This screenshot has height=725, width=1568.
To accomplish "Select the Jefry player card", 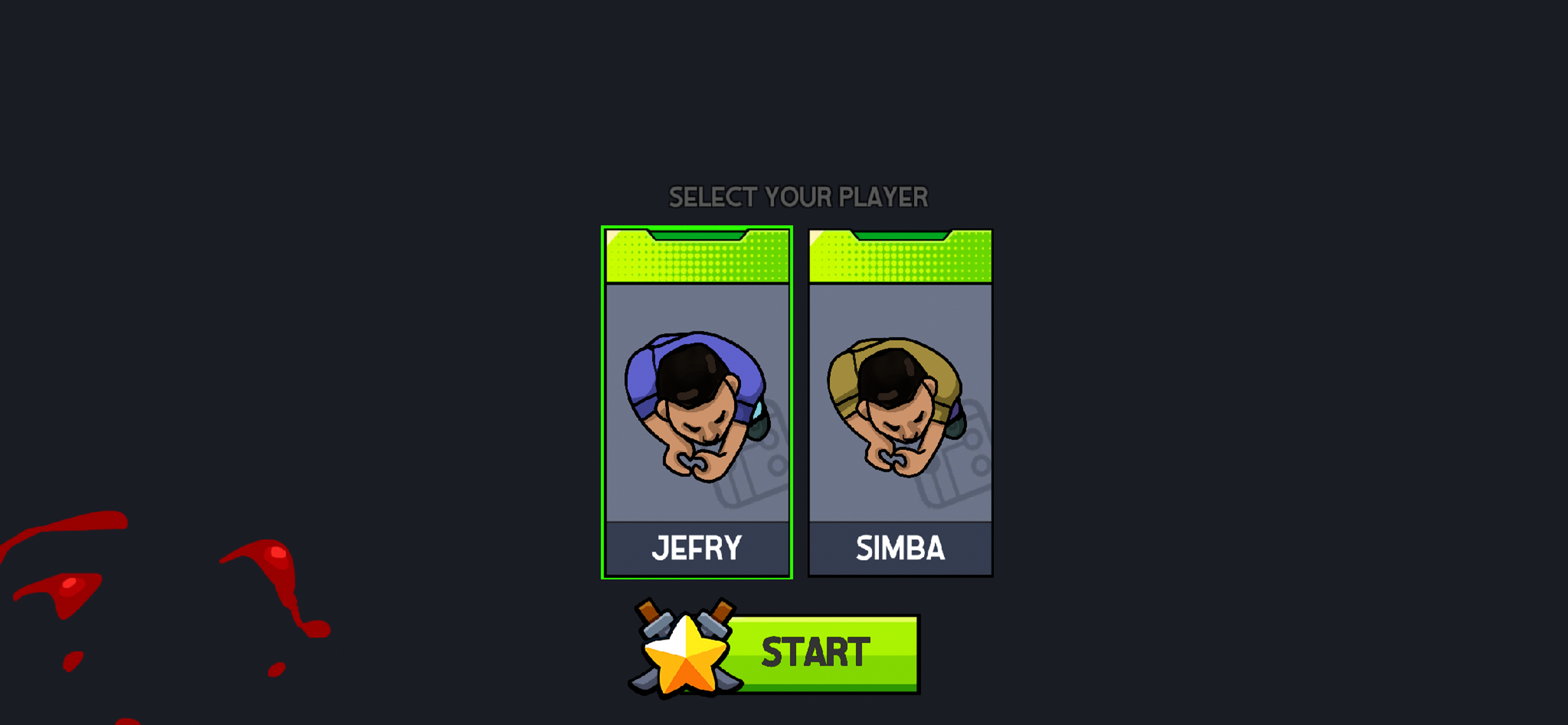I will click(697, 402).
